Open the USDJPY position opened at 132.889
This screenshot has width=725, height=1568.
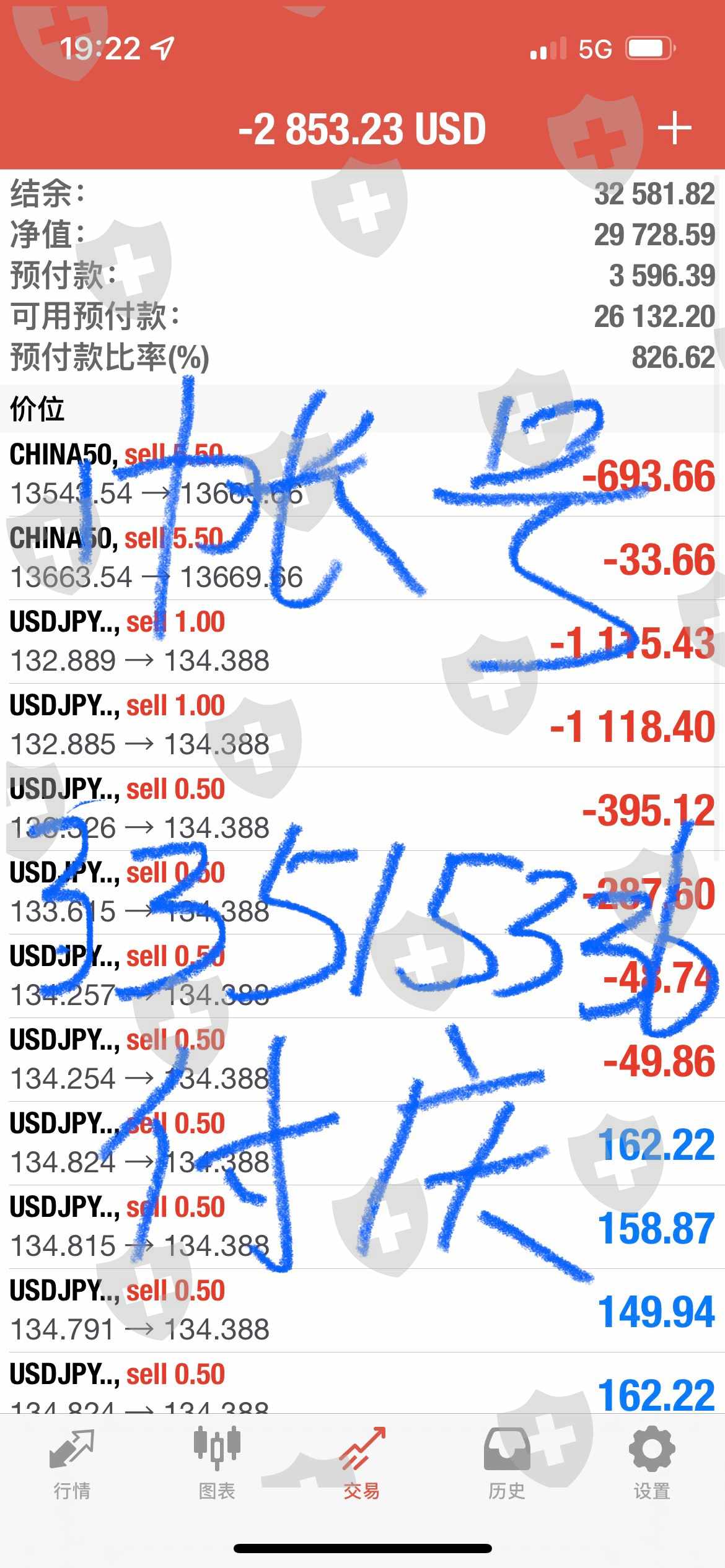(362, 642)
